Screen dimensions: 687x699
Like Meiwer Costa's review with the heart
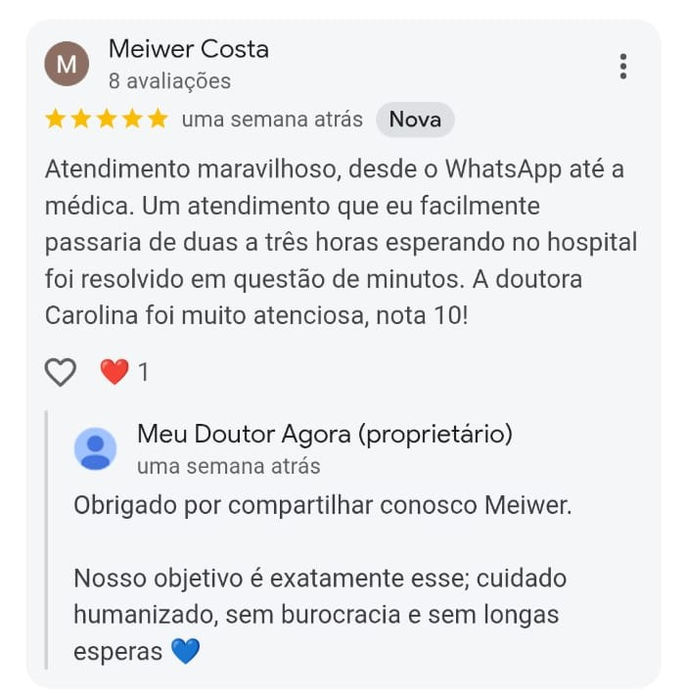61,372
